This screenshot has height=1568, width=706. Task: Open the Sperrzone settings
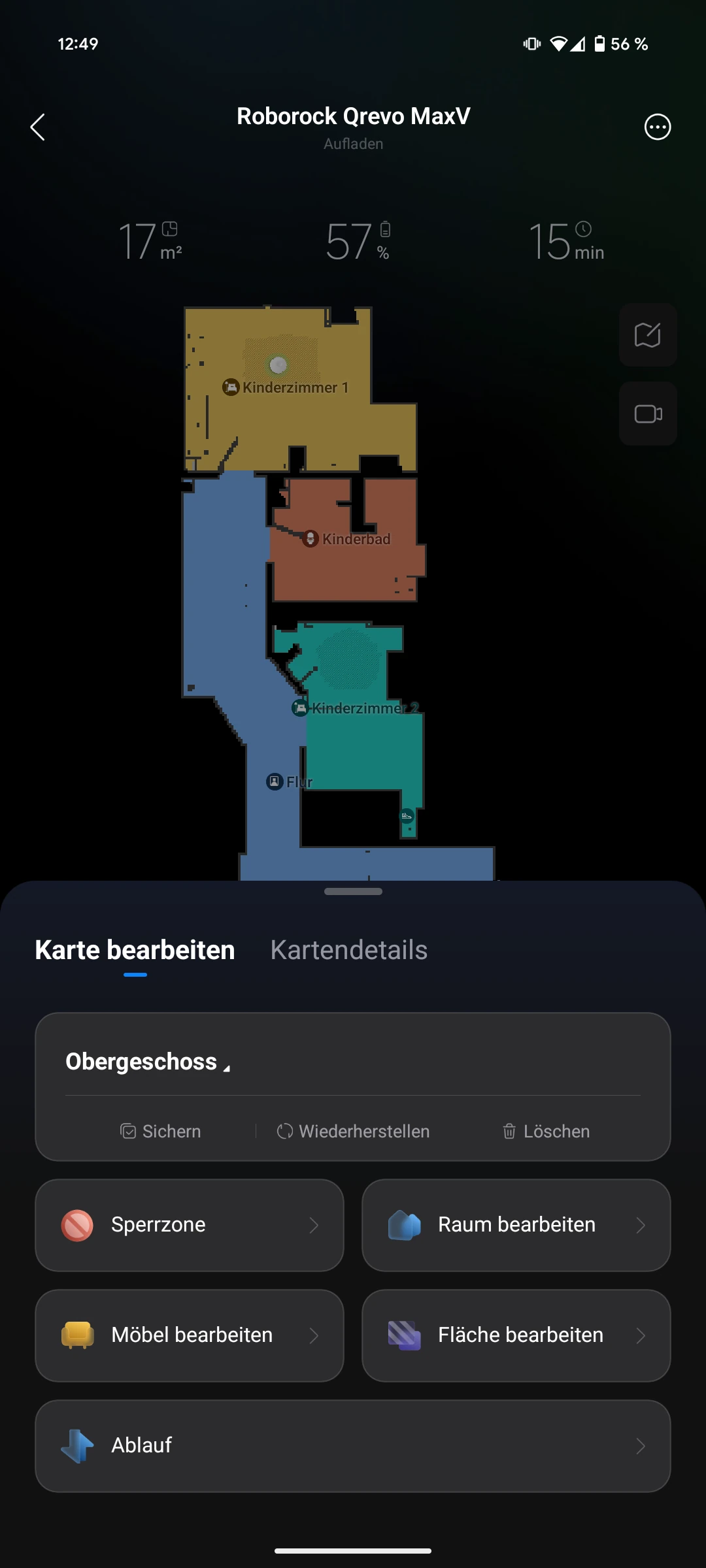[190, 1225]
